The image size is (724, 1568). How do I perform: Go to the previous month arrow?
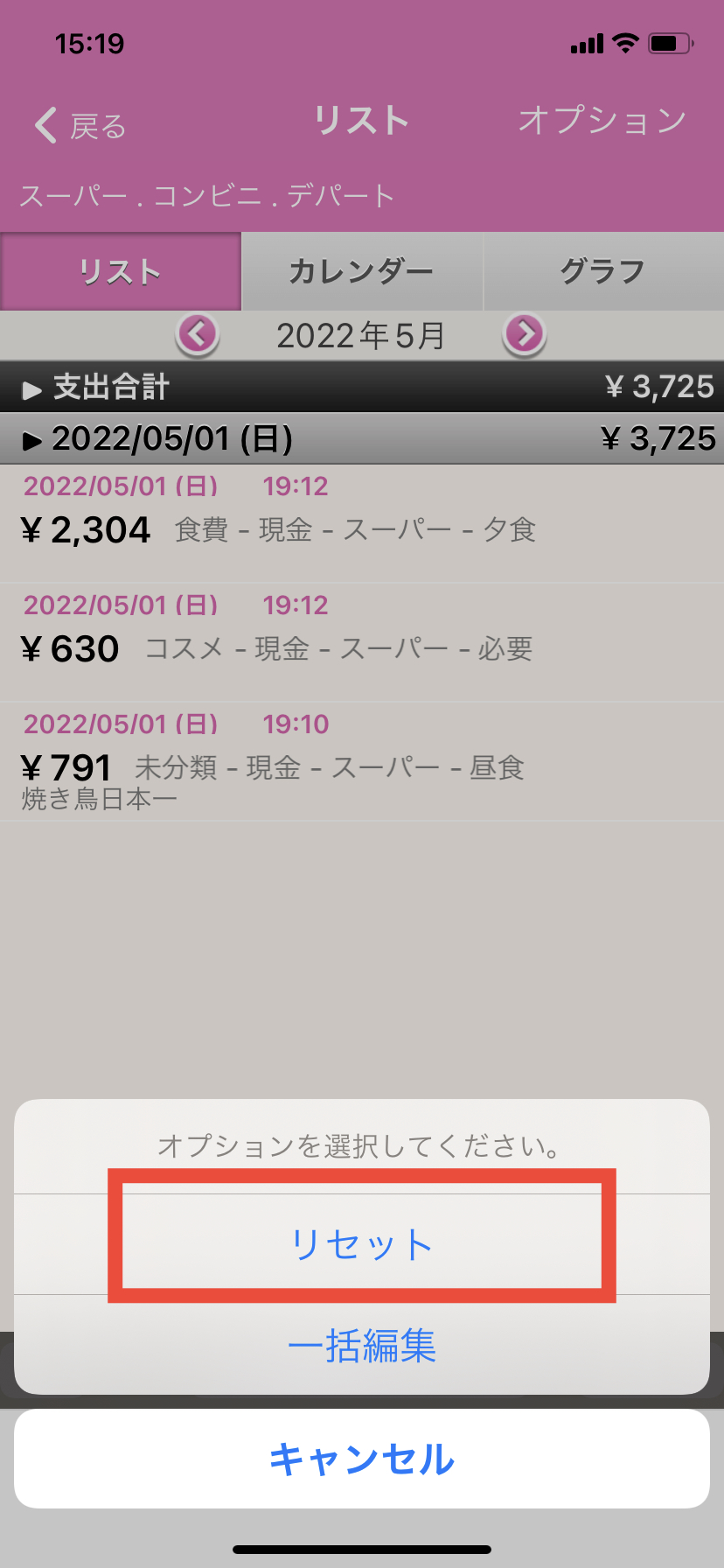click(198, 334)
